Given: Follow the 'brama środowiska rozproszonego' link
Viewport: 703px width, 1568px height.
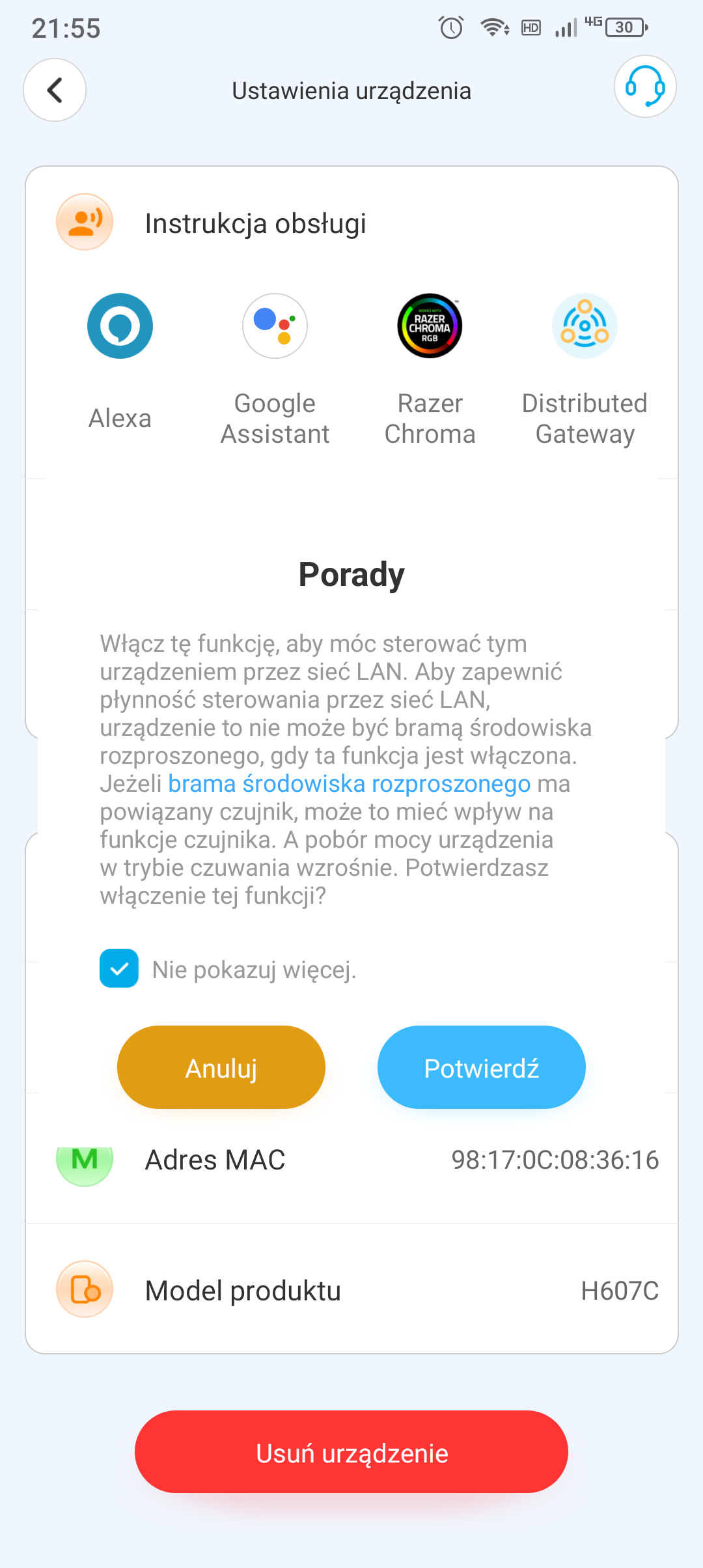Looking at the screenshot, I should pos(350,783).
